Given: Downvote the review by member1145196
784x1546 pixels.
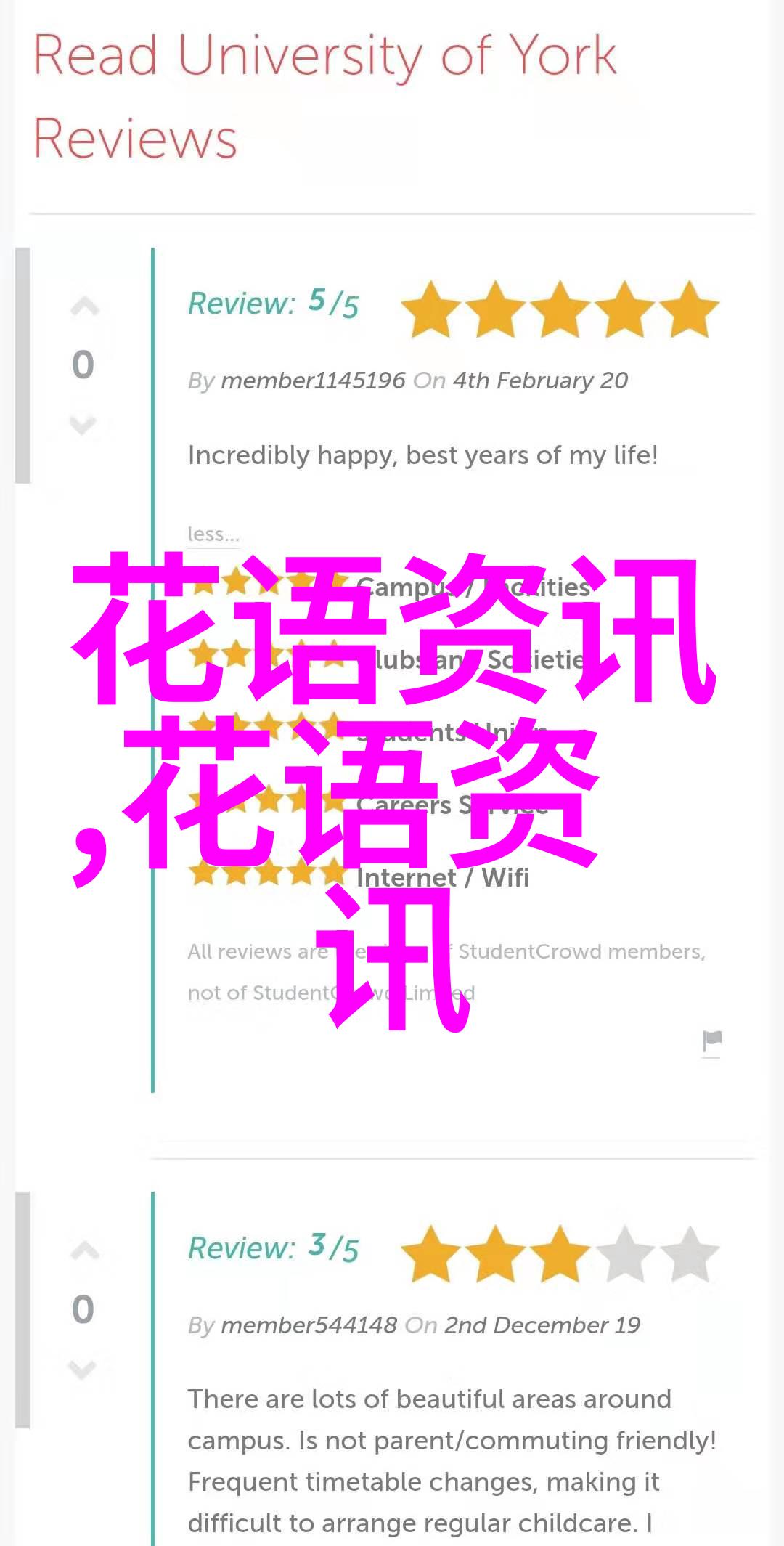Looking at the screenshot, I should pos(83,424).
